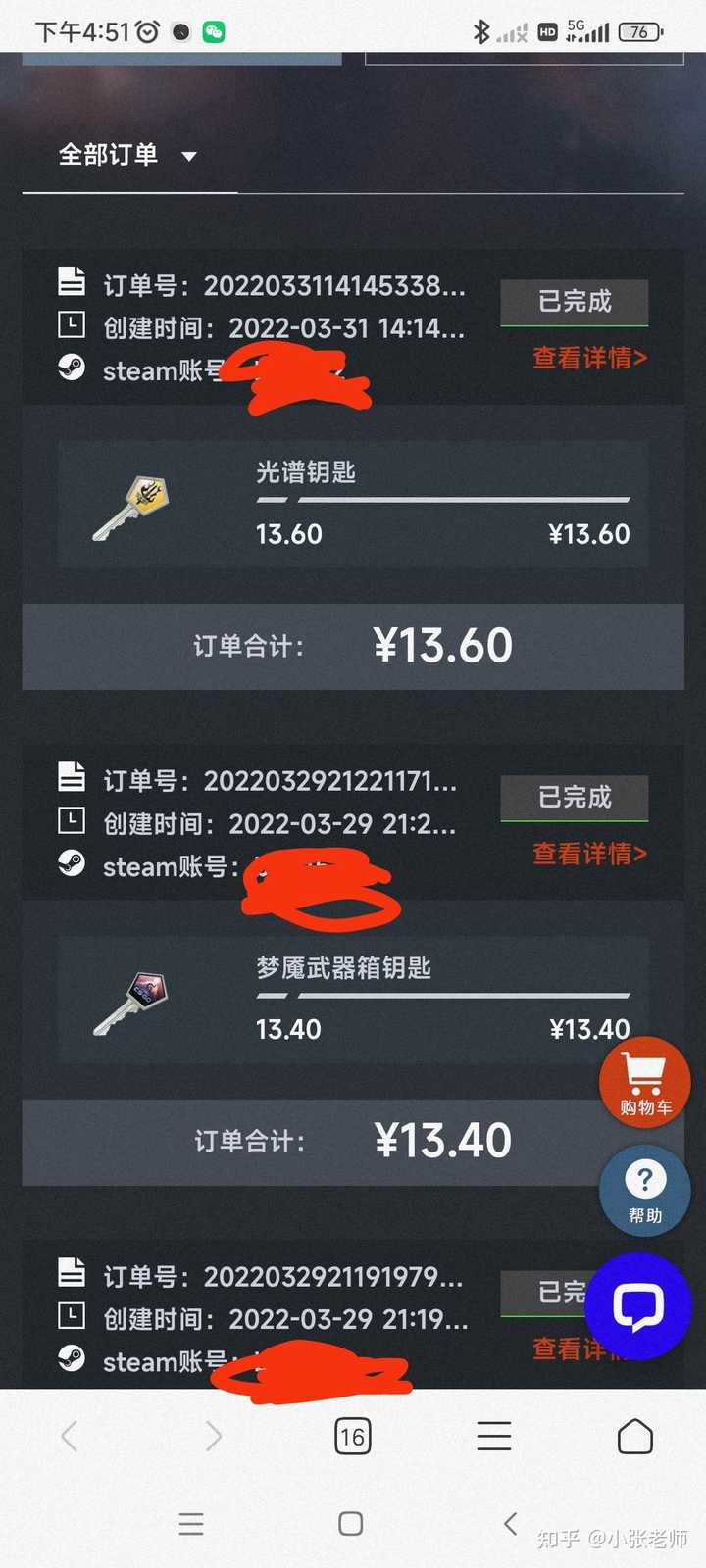The height and width of the screenshot is (1568, 706).
Task: Open the 帮助 help button
Action: [645, 1191]
